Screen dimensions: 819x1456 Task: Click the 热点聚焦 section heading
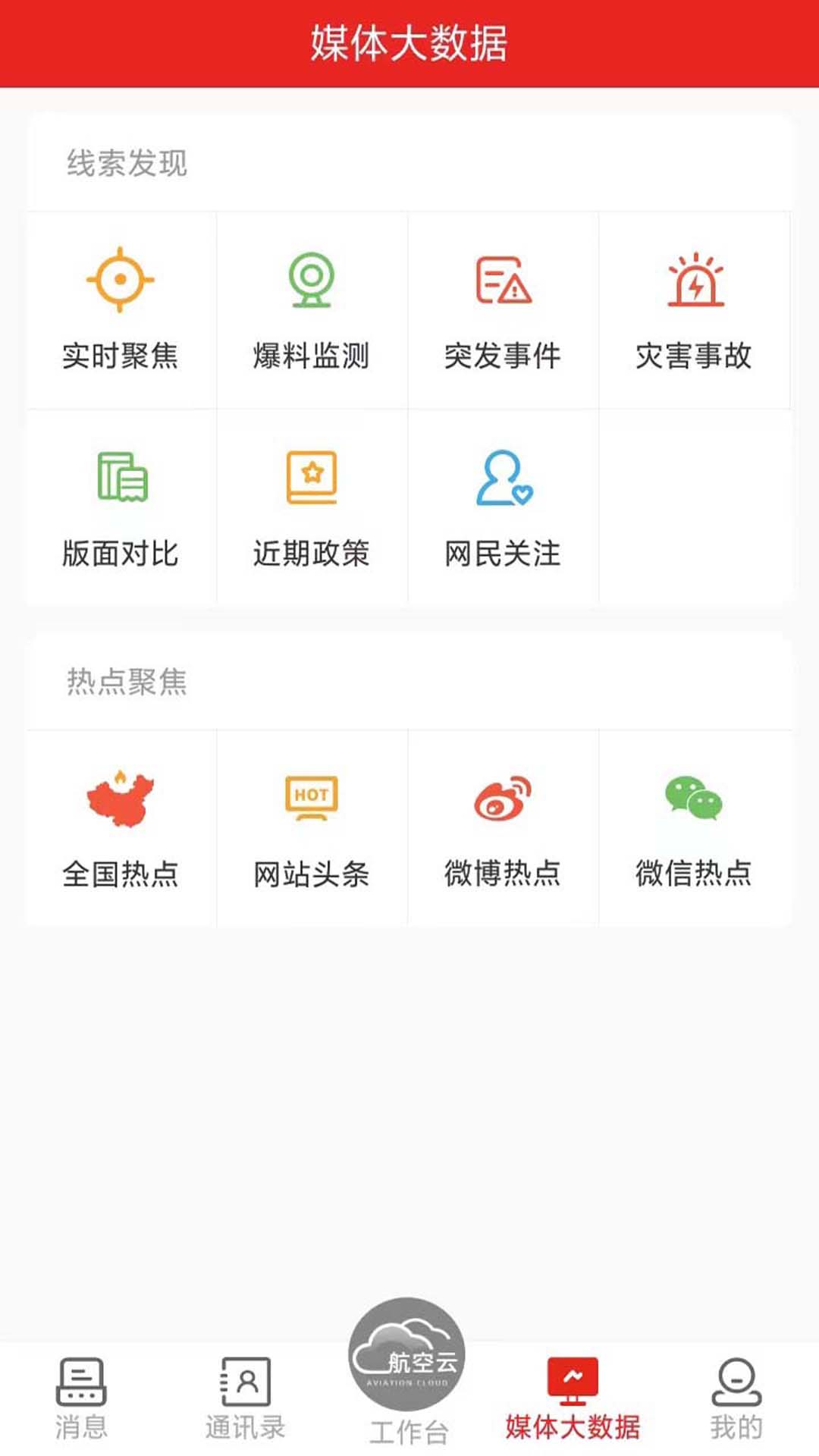pos(124,681)
